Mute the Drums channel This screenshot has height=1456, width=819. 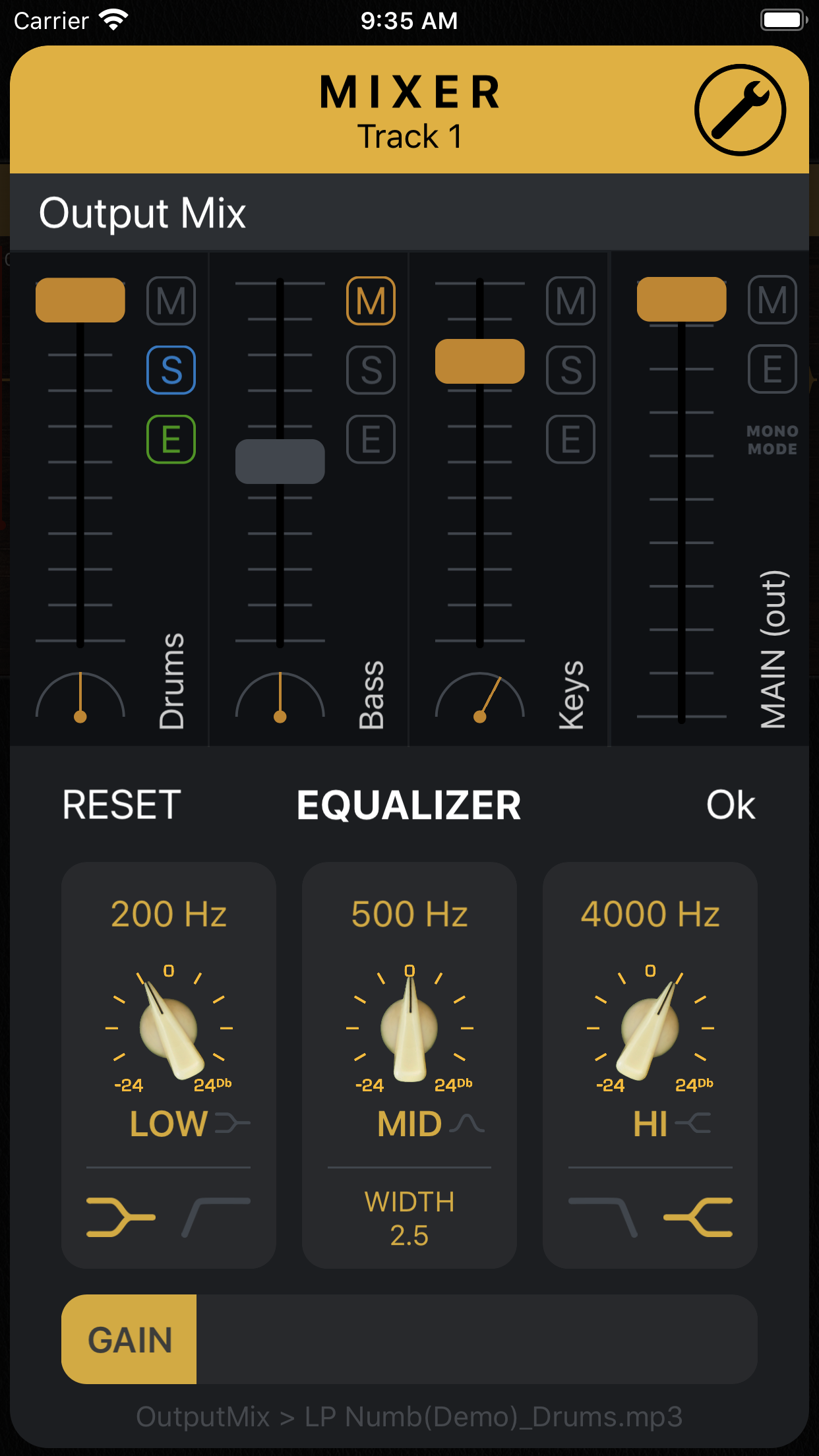(x=171, y=301)
